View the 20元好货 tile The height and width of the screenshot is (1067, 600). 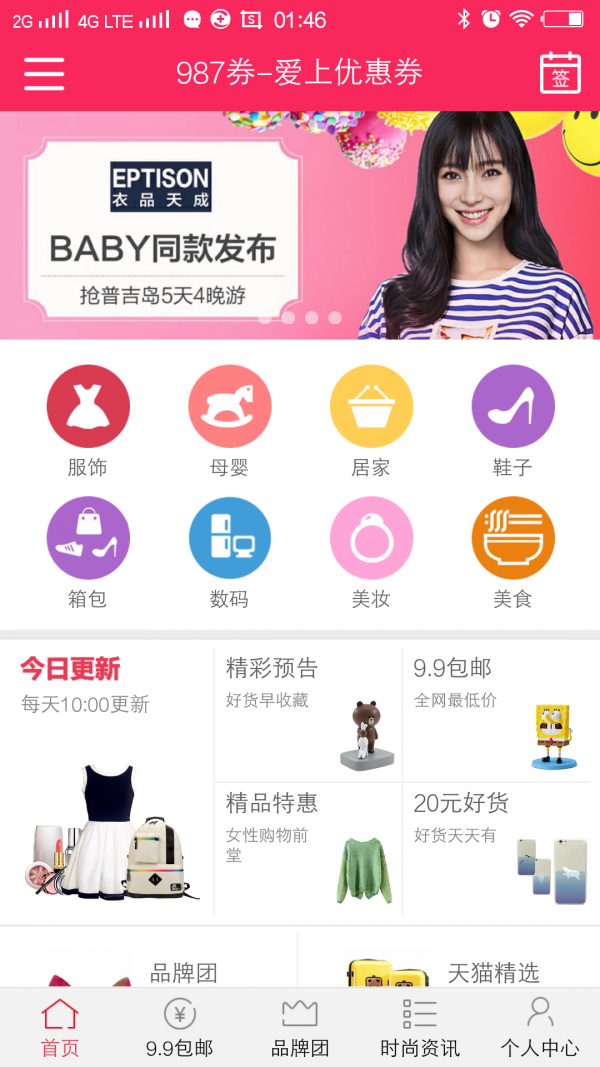(497, 849)
